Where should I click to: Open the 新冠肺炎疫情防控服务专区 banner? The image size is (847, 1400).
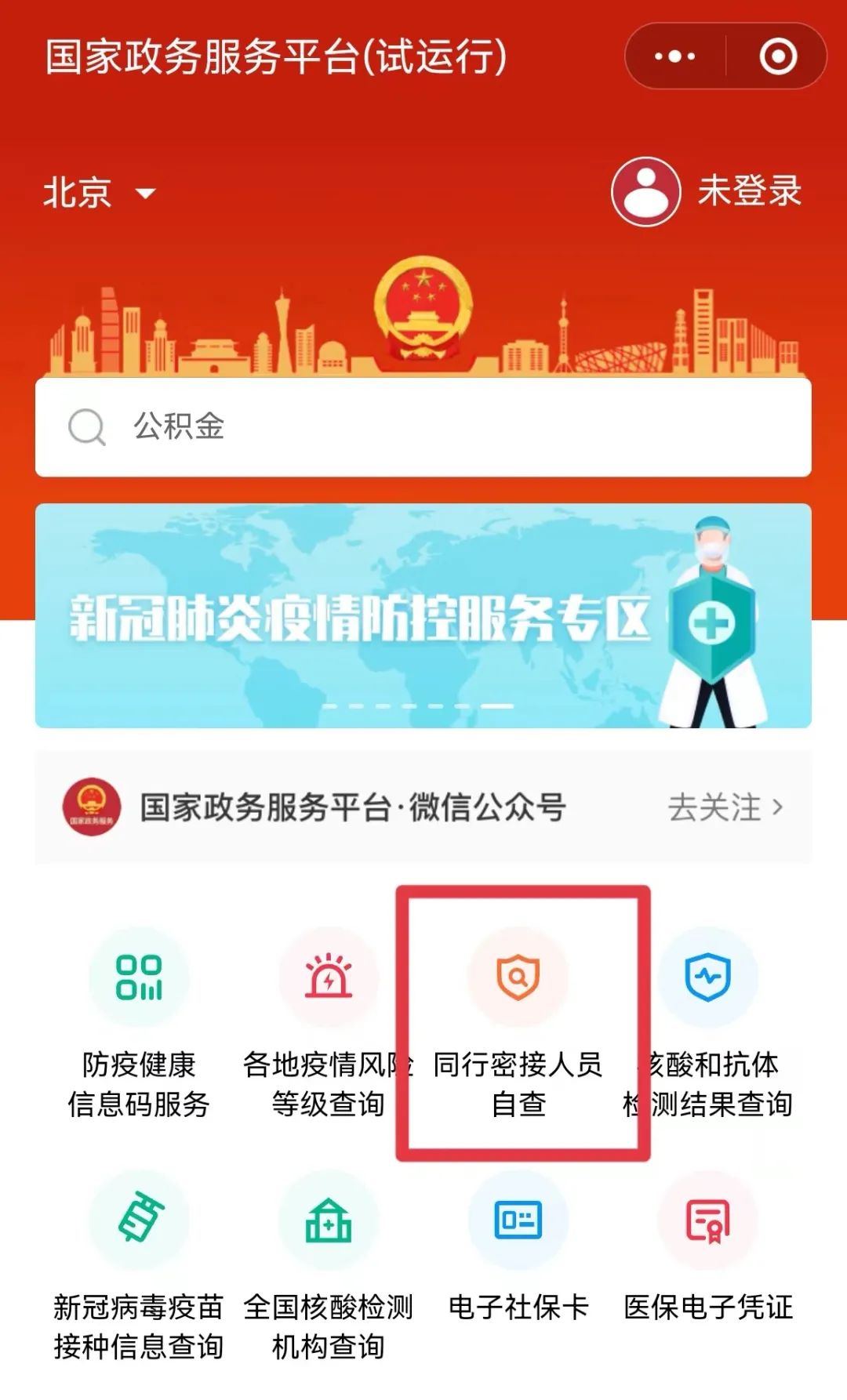click(423, 615)
